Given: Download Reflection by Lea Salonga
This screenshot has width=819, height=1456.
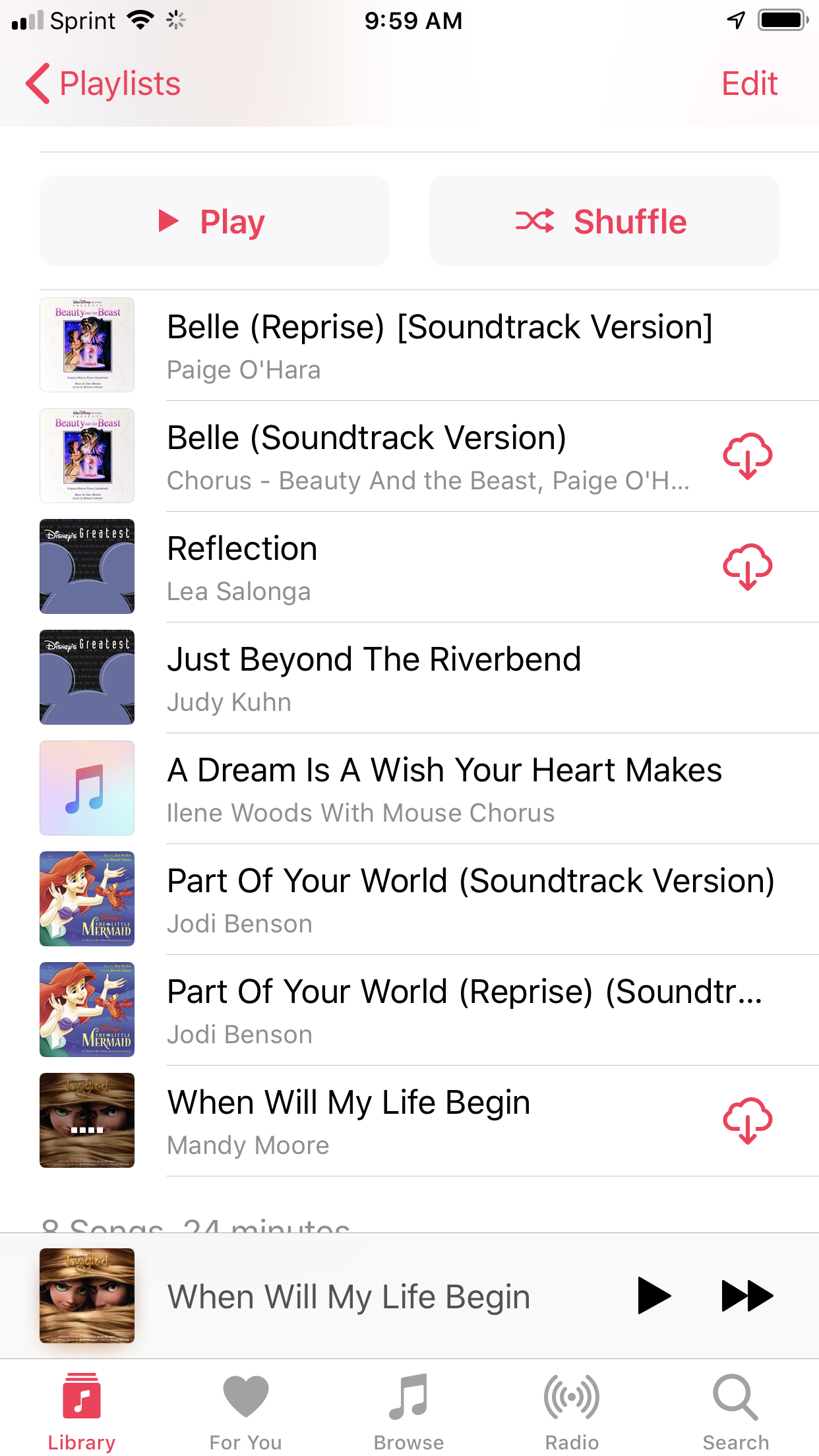Looking at the screenshot, I should (x=747, y=566).
